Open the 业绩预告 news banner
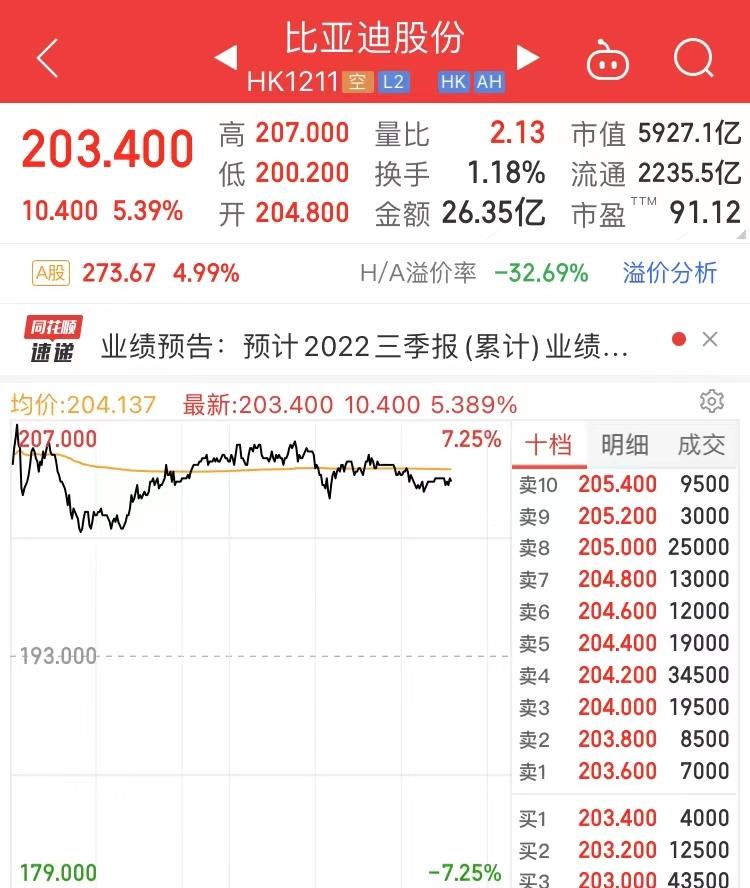This screenshot has width=750, height=888. 365,346
